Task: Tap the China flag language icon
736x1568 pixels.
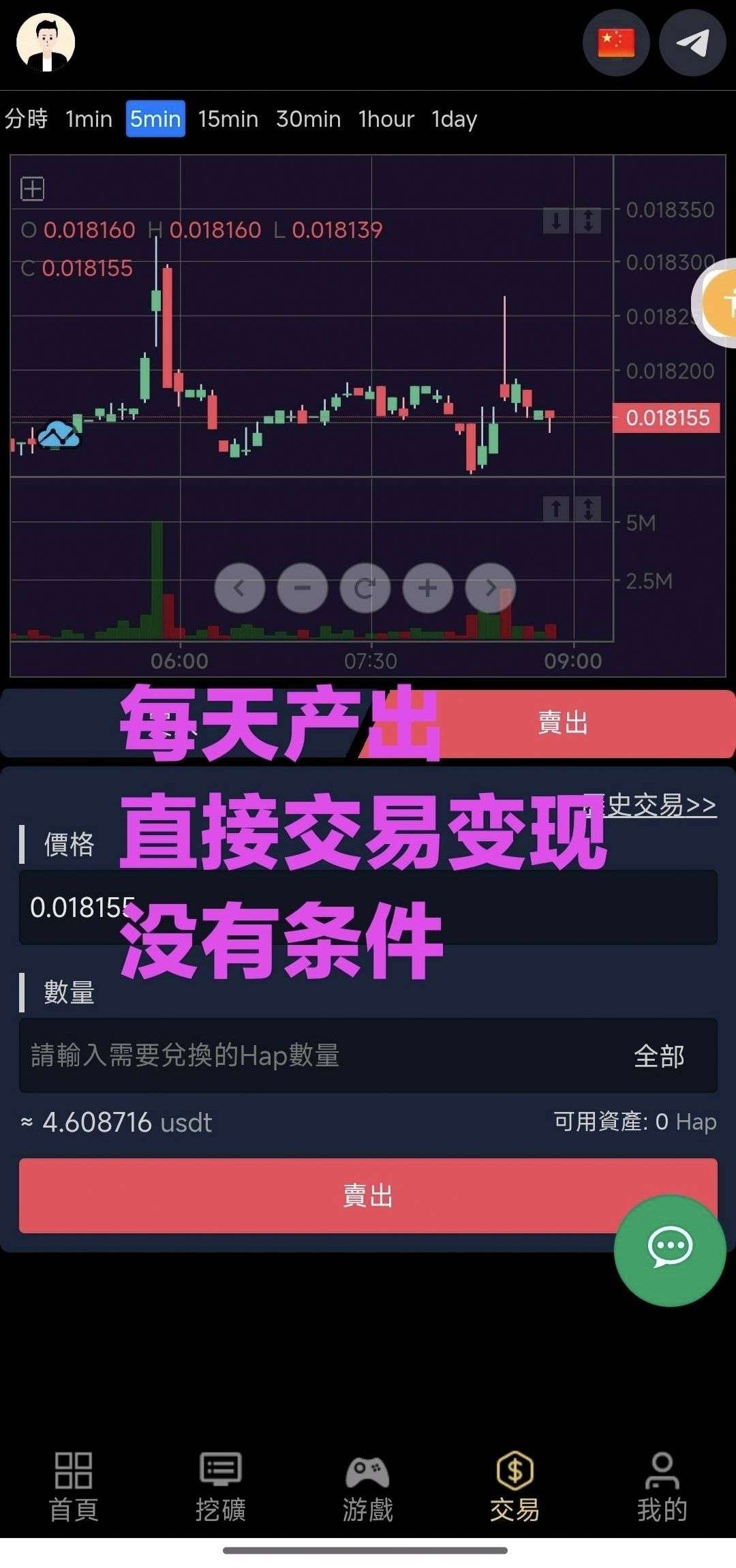Action: 615,42
